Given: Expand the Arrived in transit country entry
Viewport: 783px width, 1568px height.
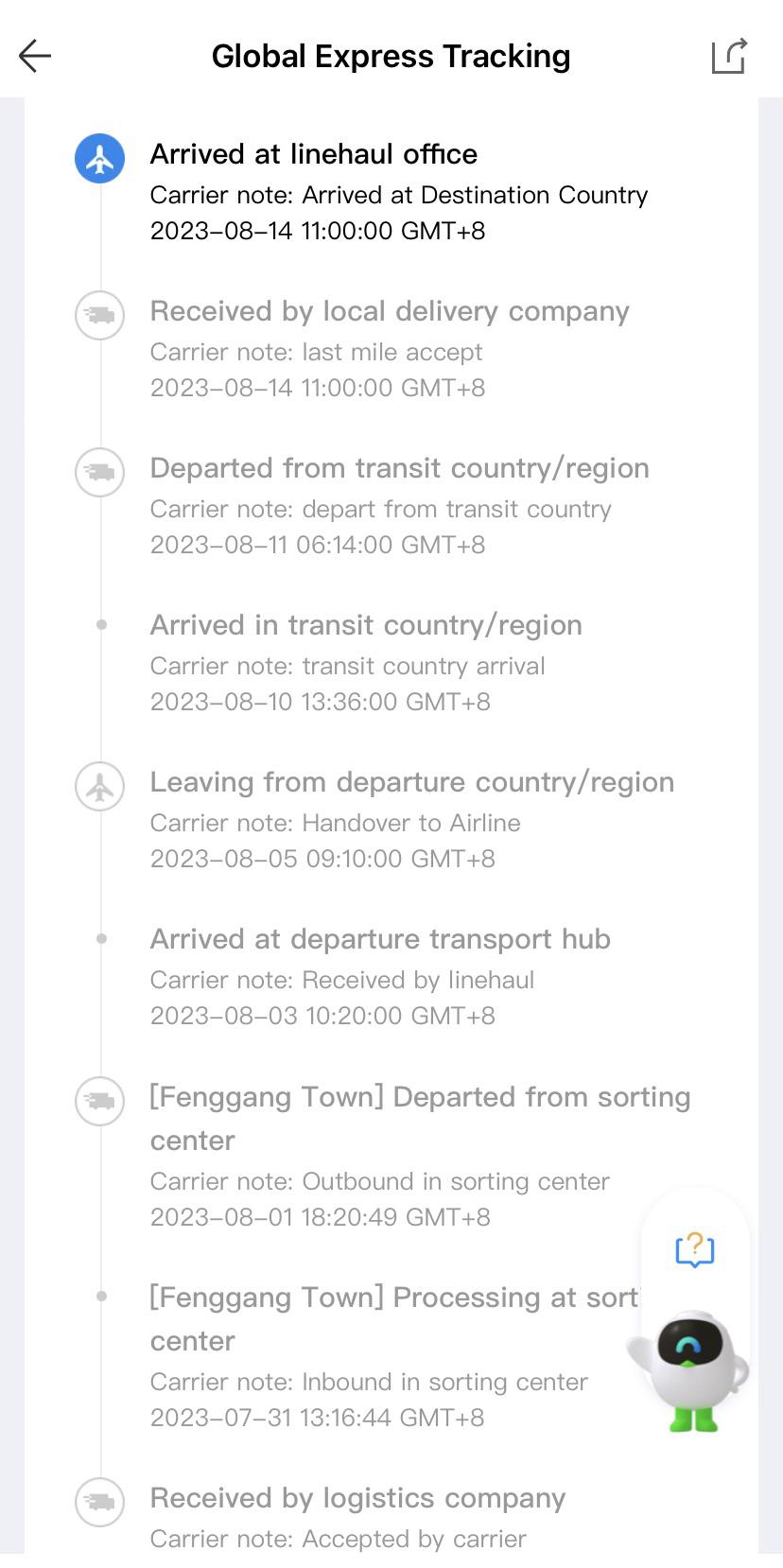Looking at the screenshot, I should (366, 624).
